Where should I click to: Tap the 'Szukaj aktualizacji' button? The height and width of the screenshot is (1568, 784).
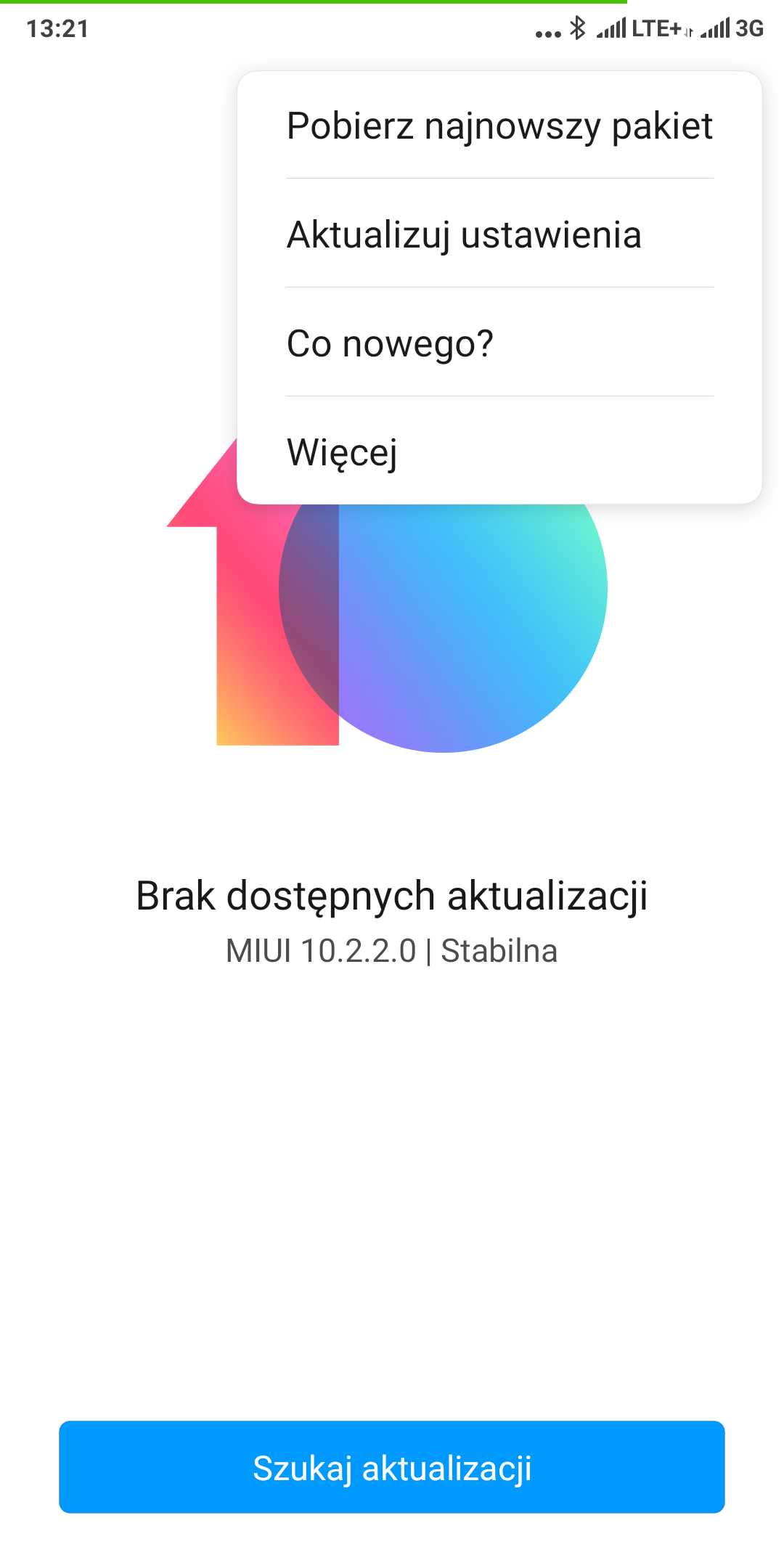coord(392,1467)
